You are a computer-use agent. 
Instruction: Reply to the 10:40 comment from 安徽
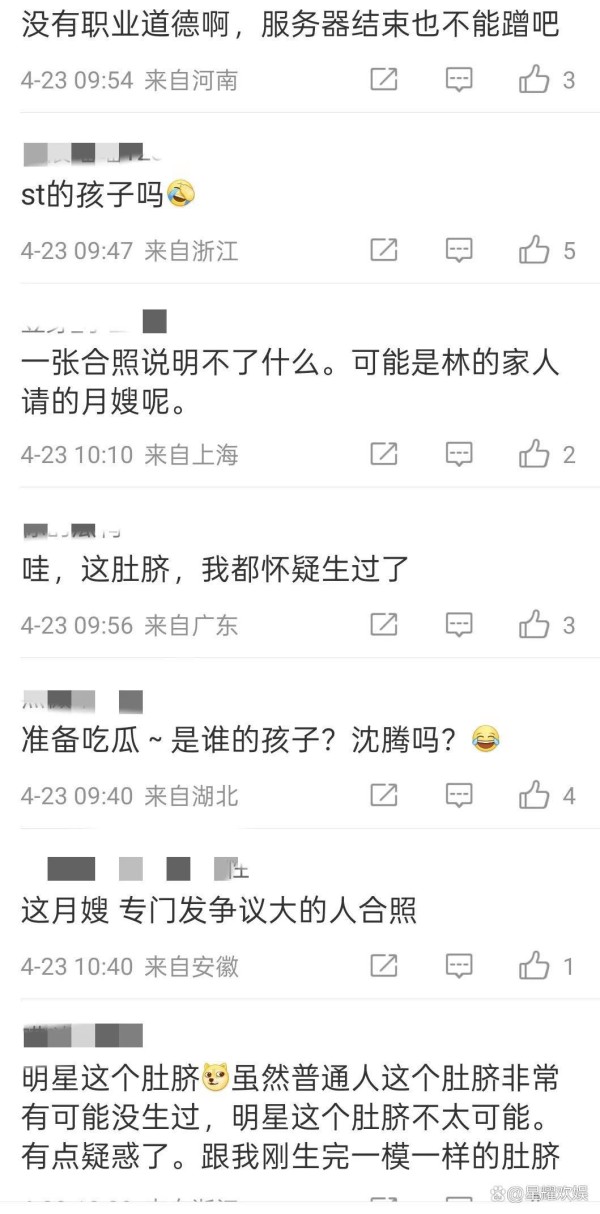(458, 966)
